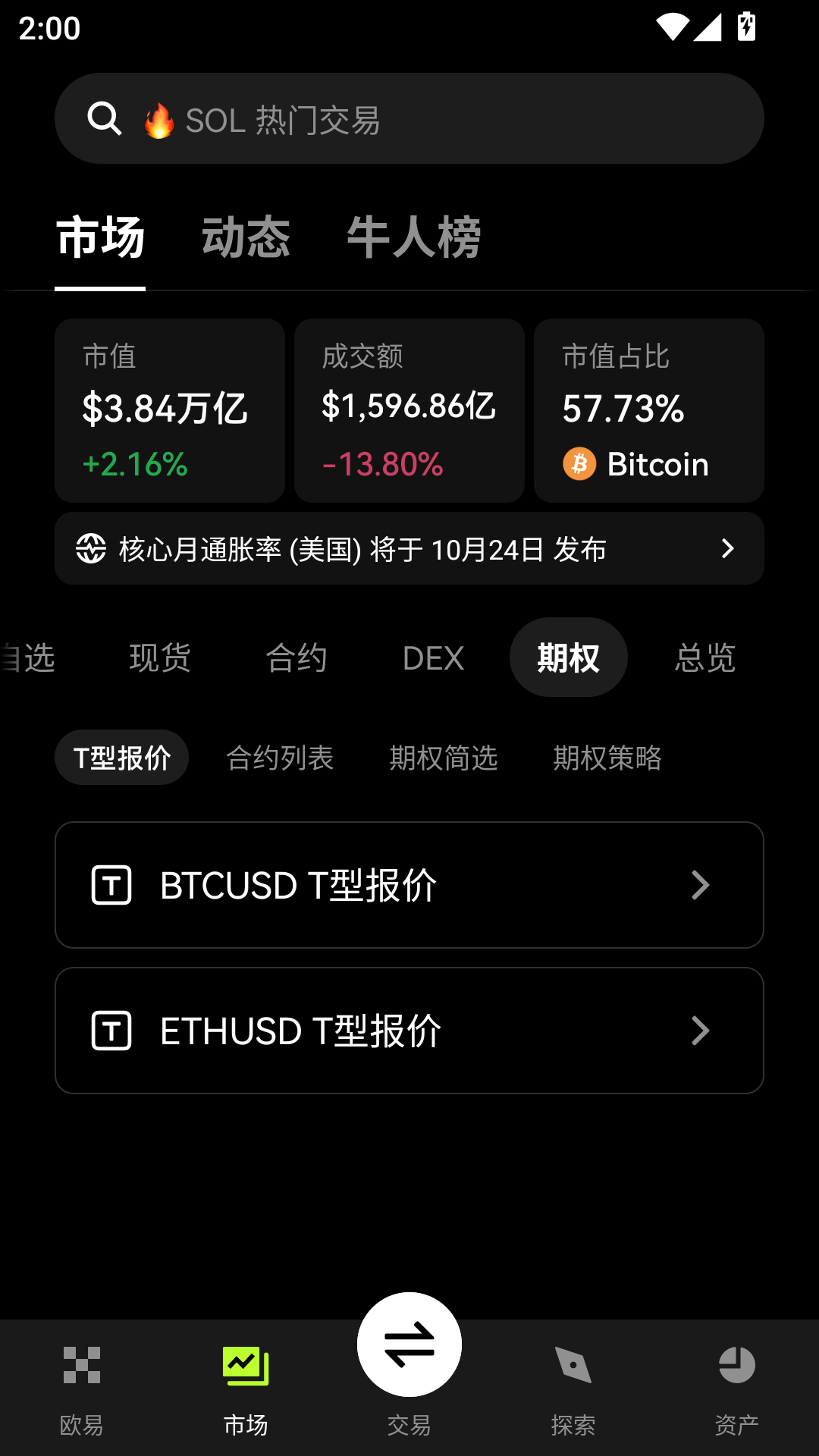Switch to the 动态 tab
The width and height of the screenshot is (819, 1456).
tap(246, 237)
